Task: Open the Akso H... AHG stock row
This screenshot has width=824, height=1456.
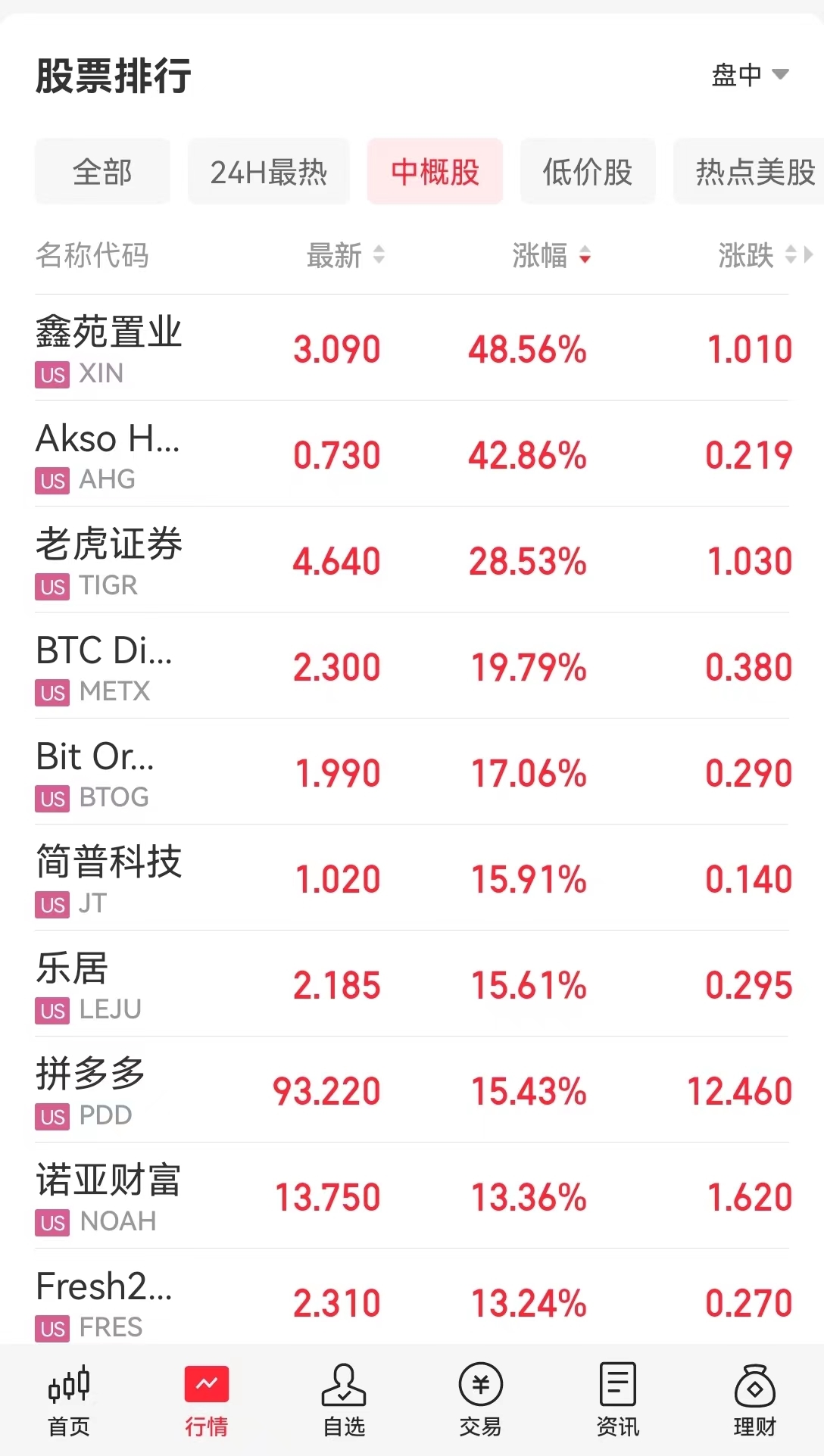Action: [412, 454]
